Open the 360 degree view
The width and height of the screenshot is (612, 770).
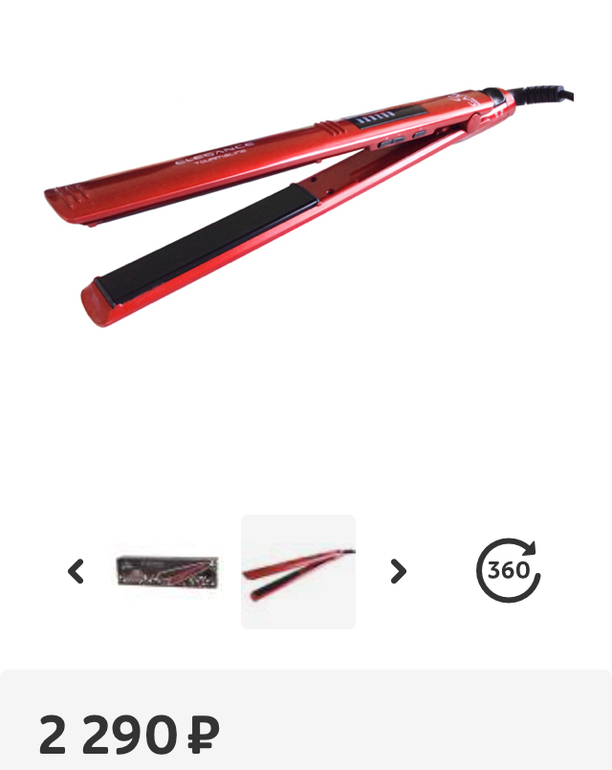tap(508, 570)
